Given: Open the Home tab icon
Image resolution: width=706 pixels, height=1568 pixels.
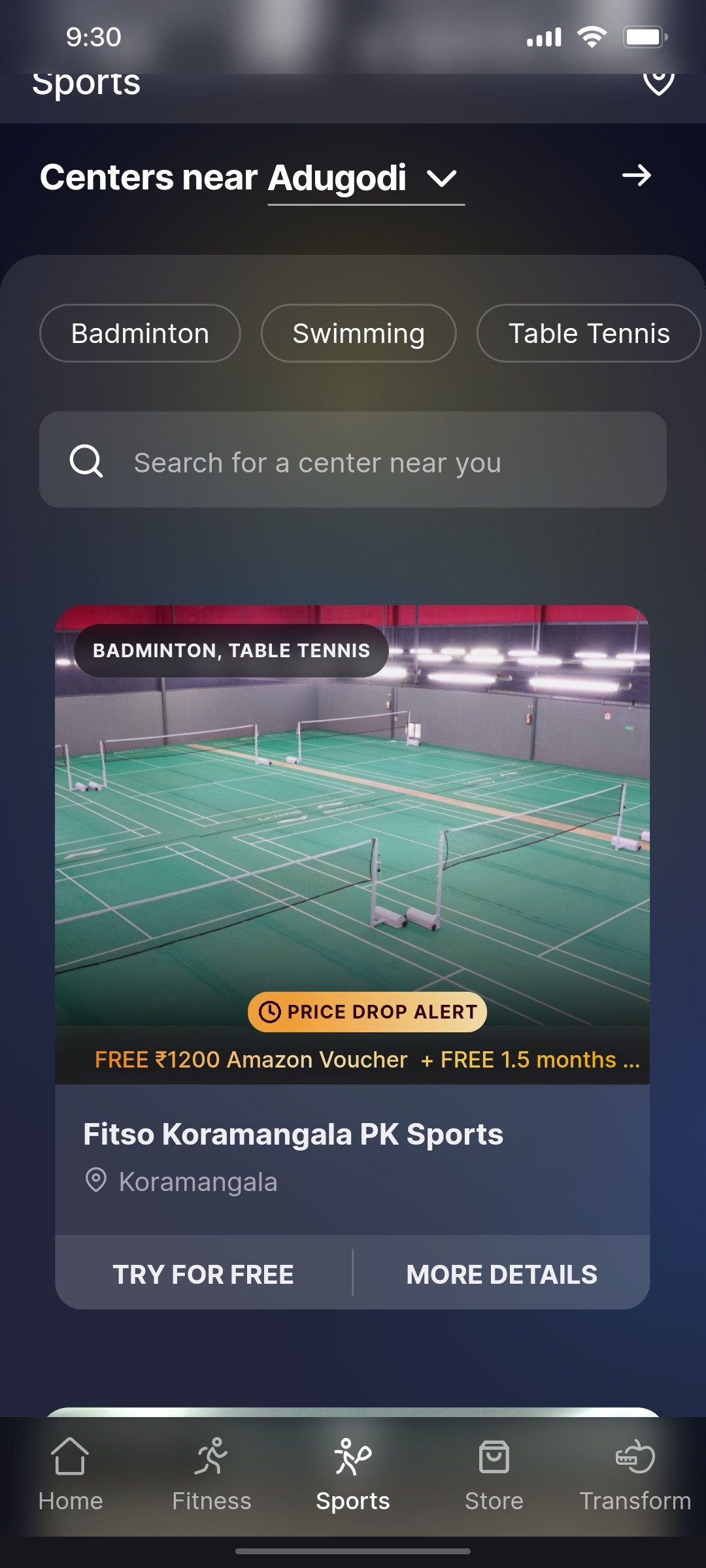Looking at the screenshot, I should (x=71, y=1458).
